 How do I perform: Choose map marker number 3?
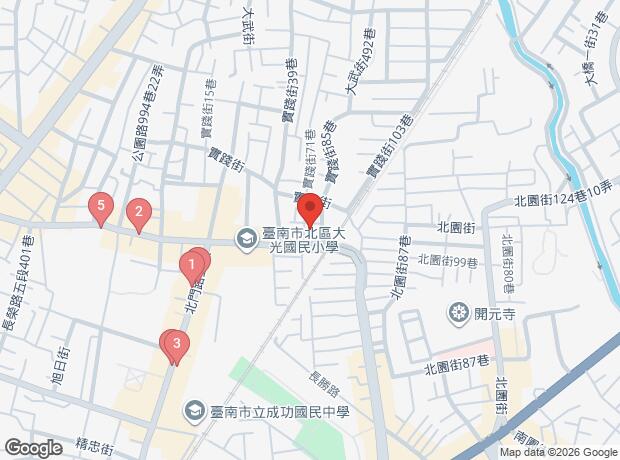coord(177,345)
